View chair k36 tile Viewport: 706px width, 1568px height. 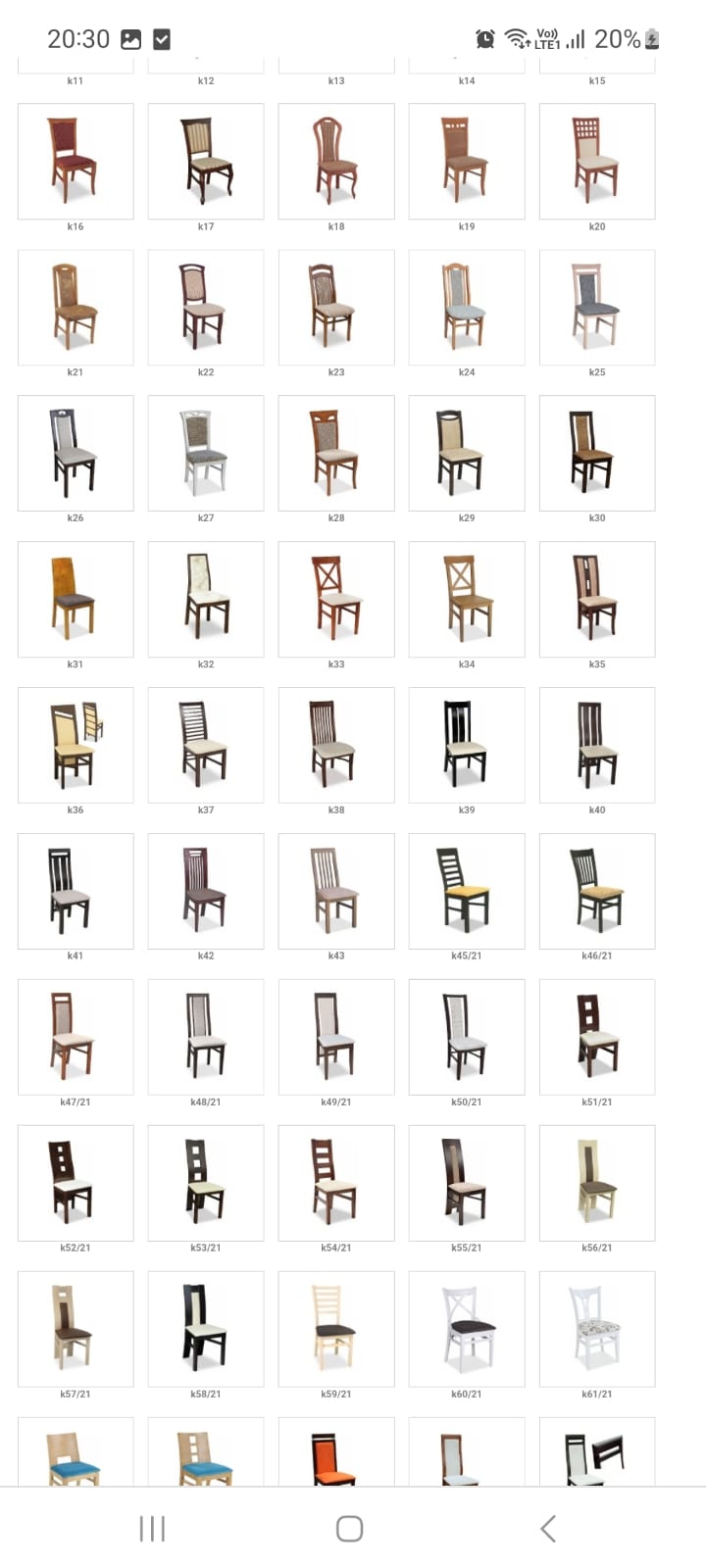coord(76,746)
